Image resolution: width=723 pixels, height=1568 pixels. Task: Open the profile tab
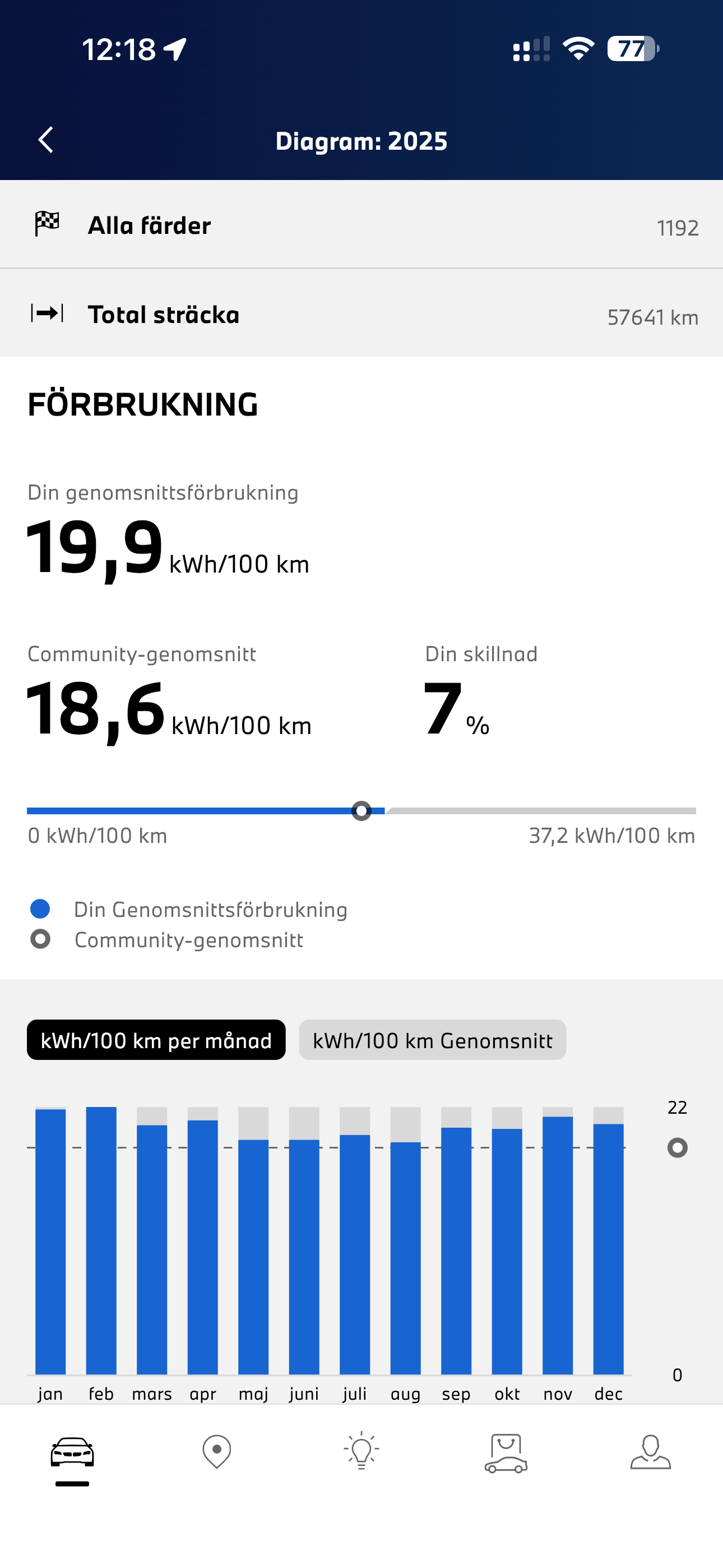[650, 1452]
